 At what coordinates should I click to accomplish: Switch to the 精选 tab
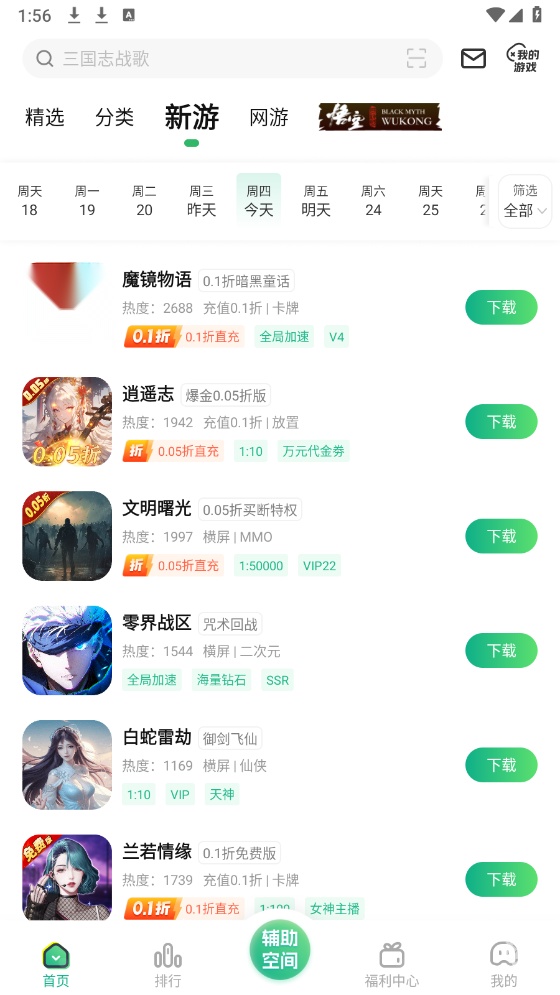point(44,117)
